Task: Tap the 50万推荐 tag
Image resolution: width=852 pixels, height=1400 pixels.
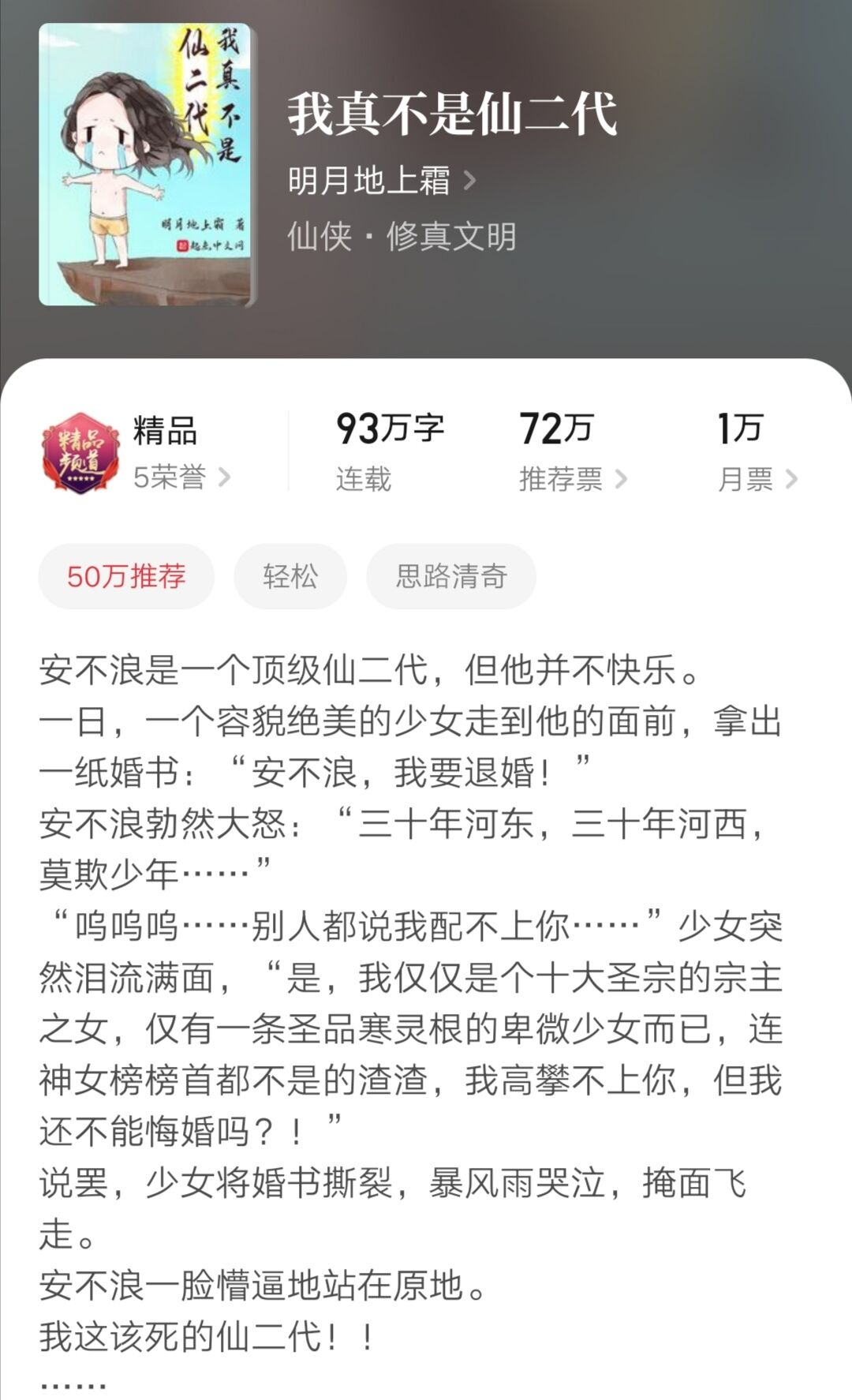Action: click(x=126, y=576)
